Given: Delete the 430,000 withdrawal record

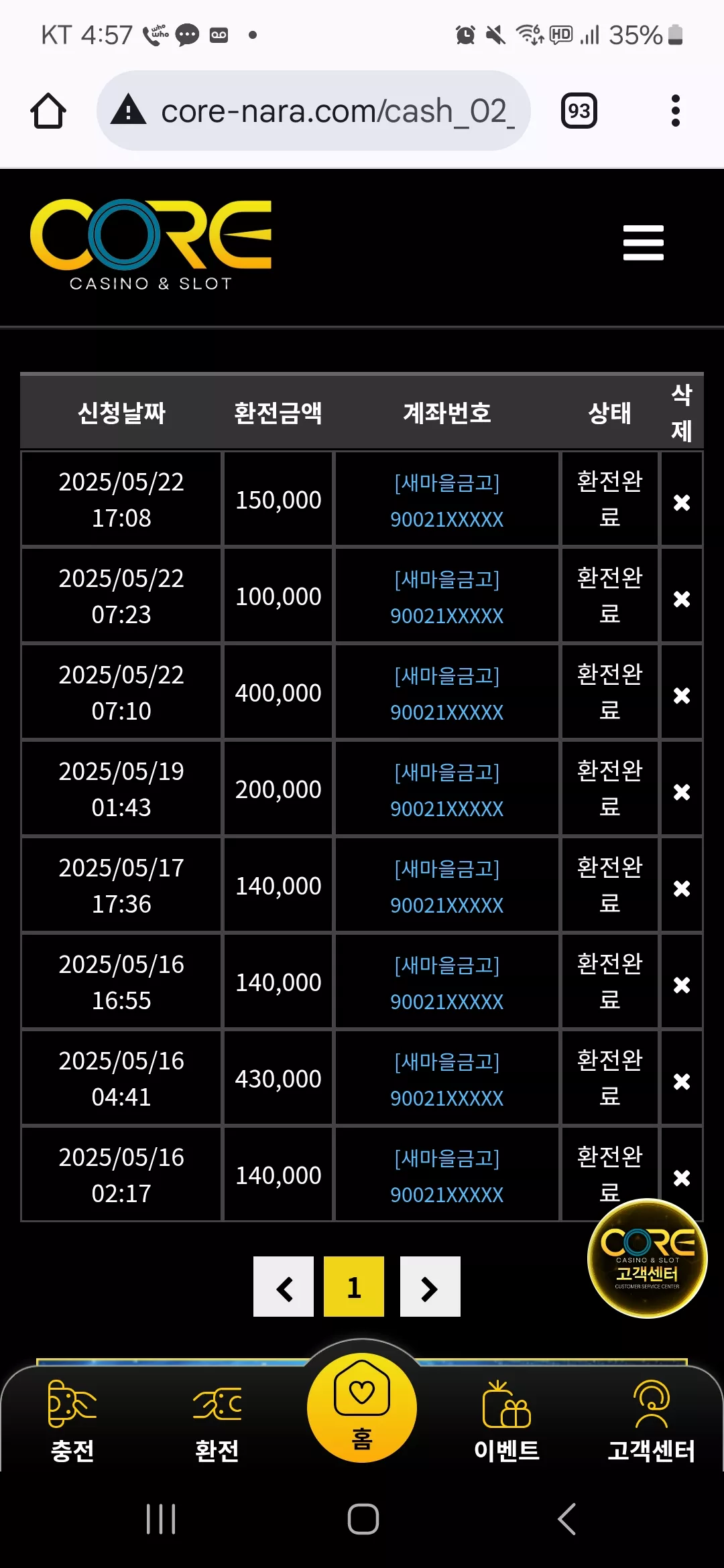Looking at the screenshot, I should 682,1081.
